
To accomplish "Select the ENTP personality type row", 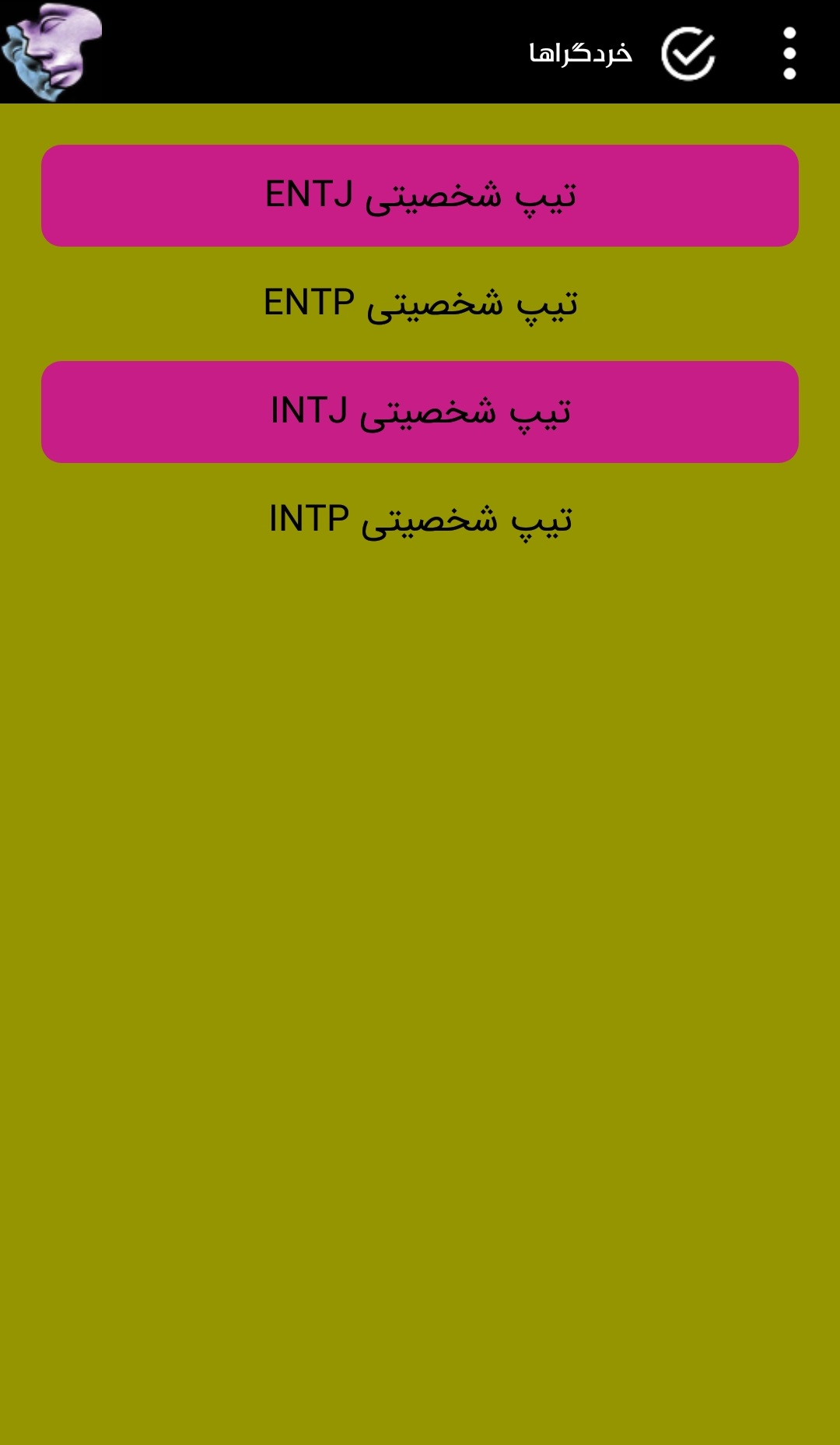I will click(420, 303).
